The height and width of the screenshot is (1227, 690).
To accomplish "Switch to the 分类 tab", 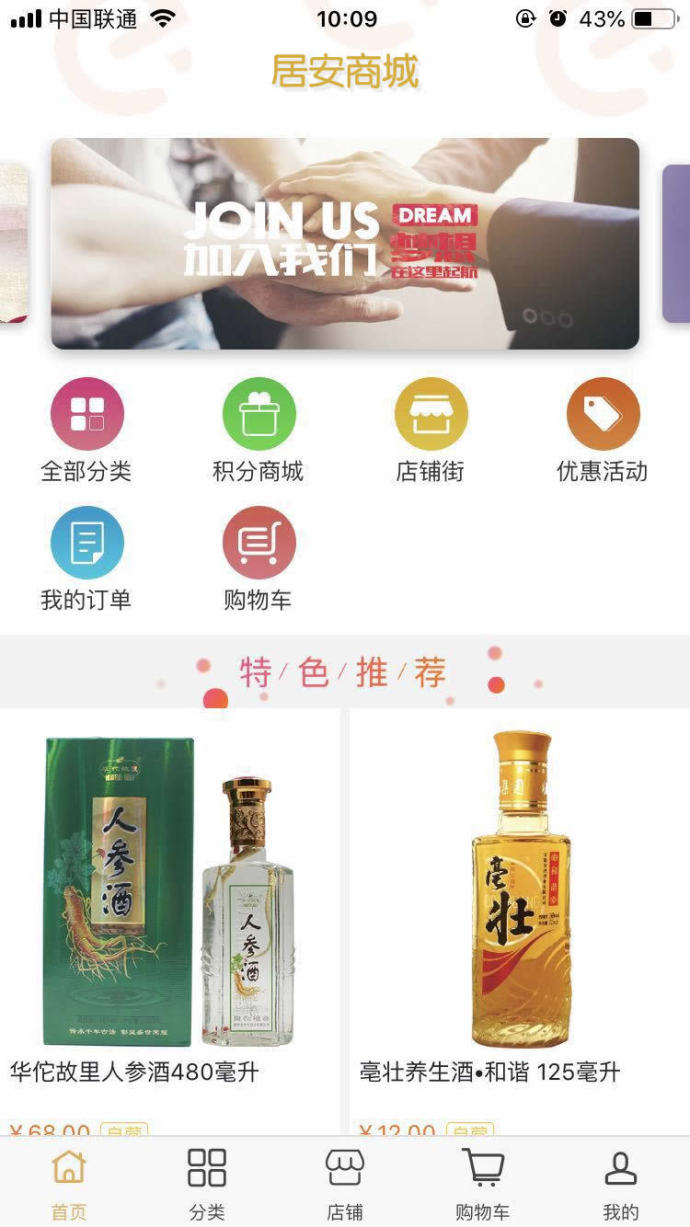I will [x=207, y=1183].
